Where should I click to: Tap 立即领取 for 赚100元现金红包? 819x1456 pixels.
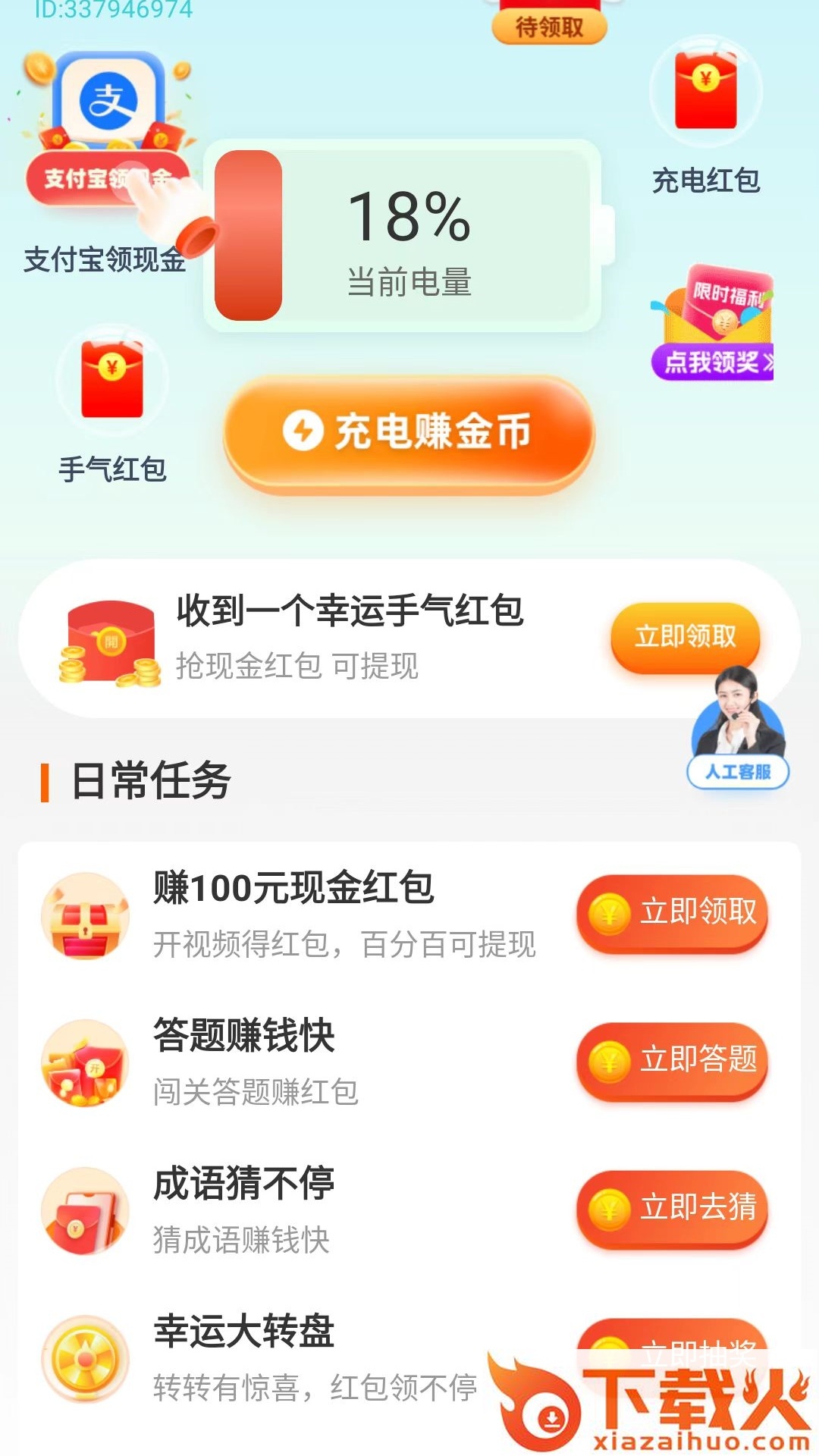(673, 912)
